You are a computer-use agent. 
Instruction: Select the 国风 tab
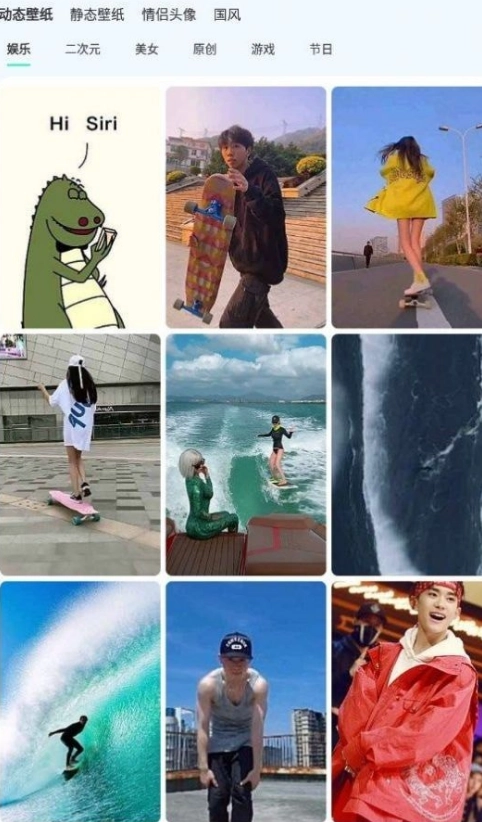pyautogui.click(x=227, y=15)
